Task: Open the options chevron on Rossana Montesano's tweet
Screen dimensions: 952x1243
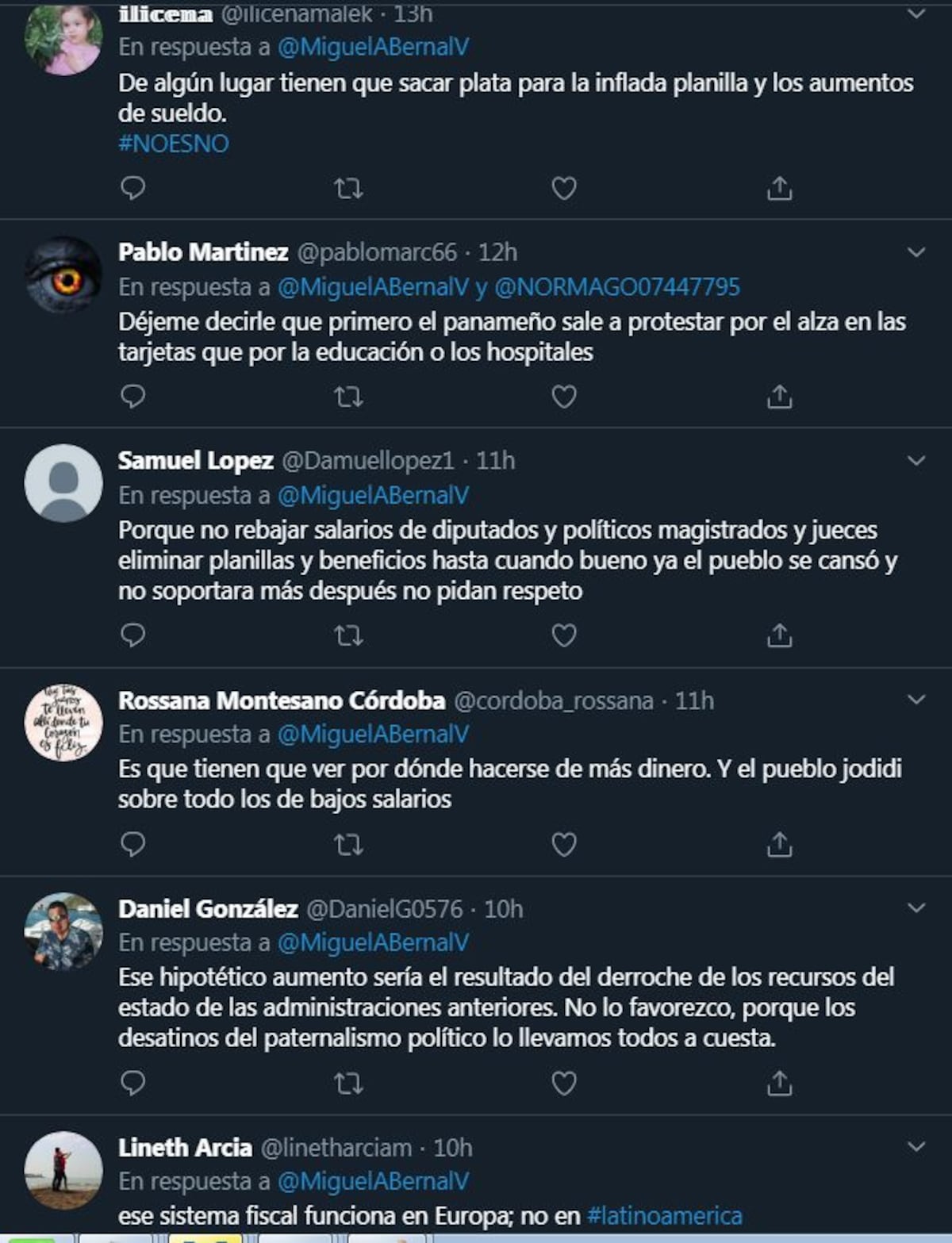Action: (x=916, y=700)
